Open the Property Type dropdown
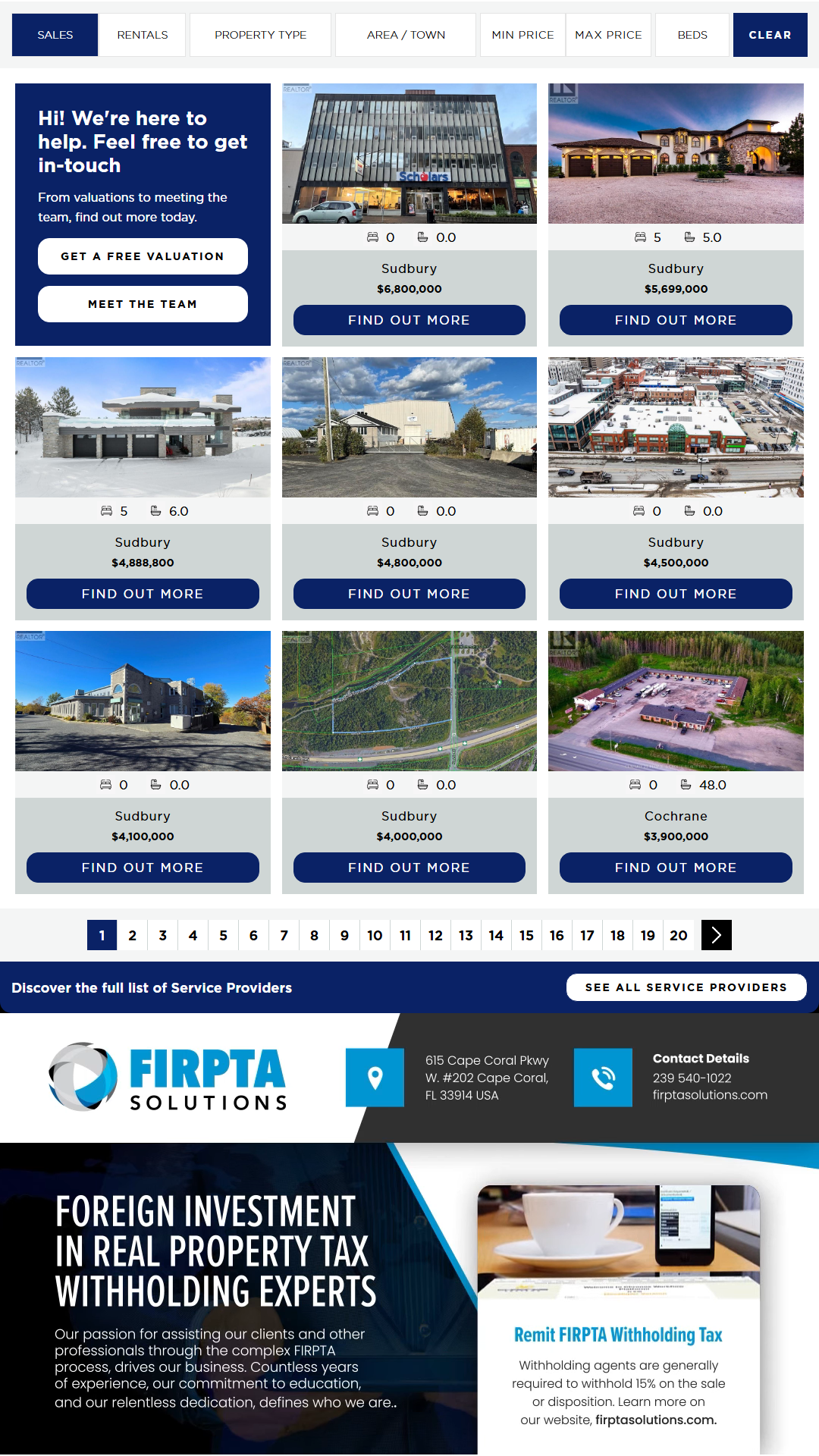 tap(260, 35)
